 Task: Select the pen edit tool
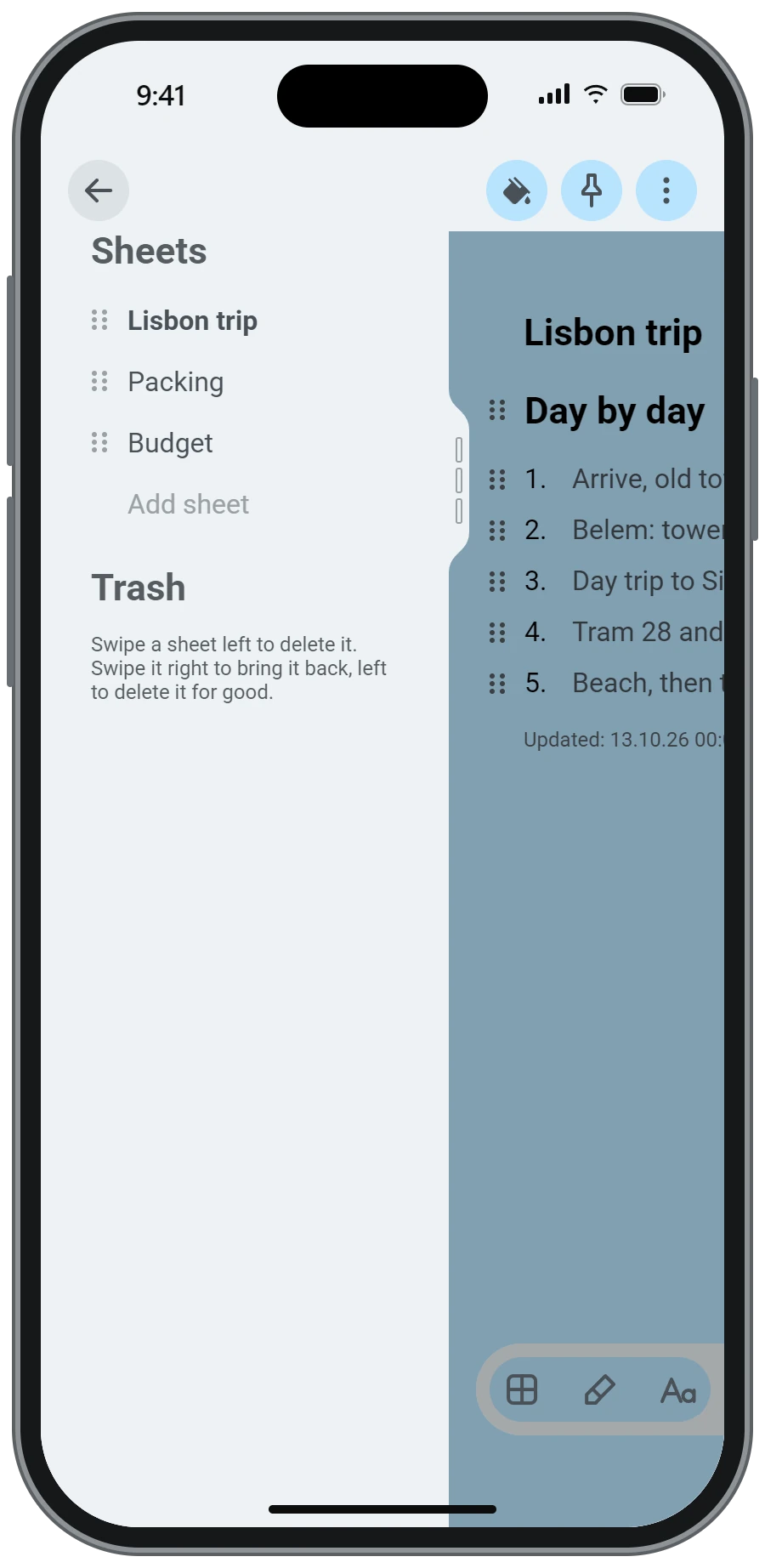(600, 1389)
